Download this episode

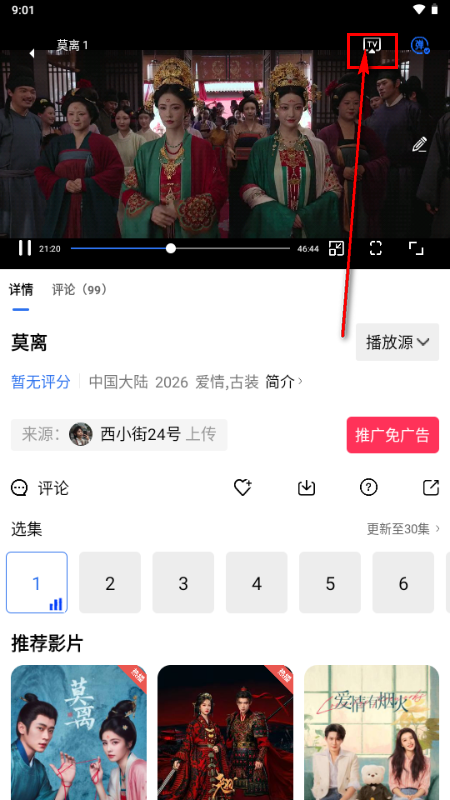(306, 488)
